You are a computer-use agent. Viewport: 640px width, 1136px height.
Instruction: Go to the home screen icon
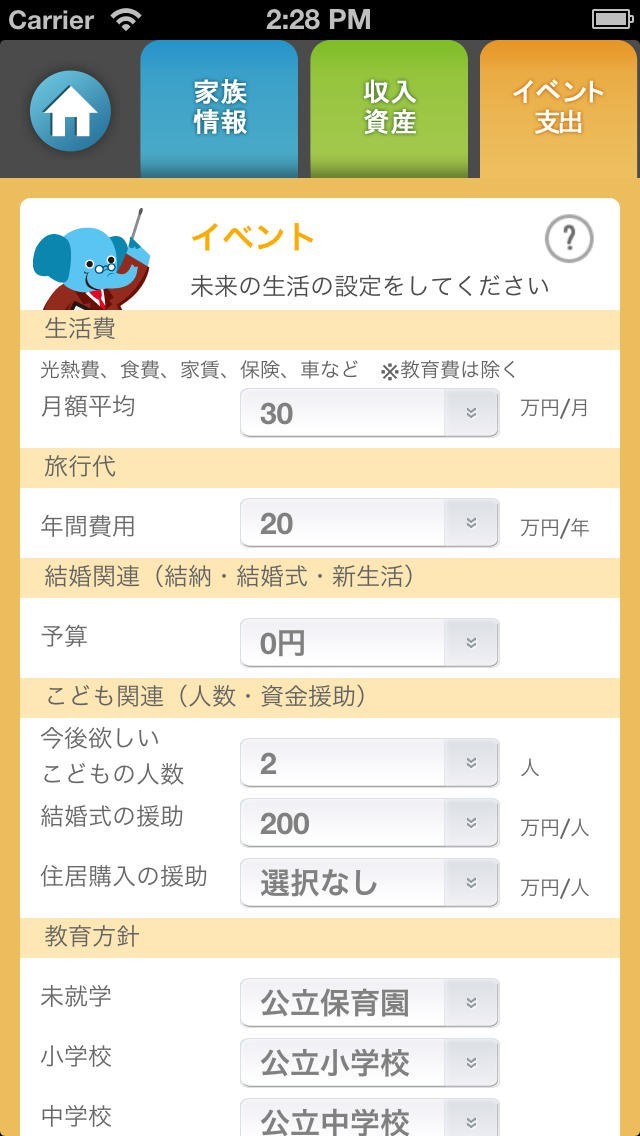pos(70,110)
